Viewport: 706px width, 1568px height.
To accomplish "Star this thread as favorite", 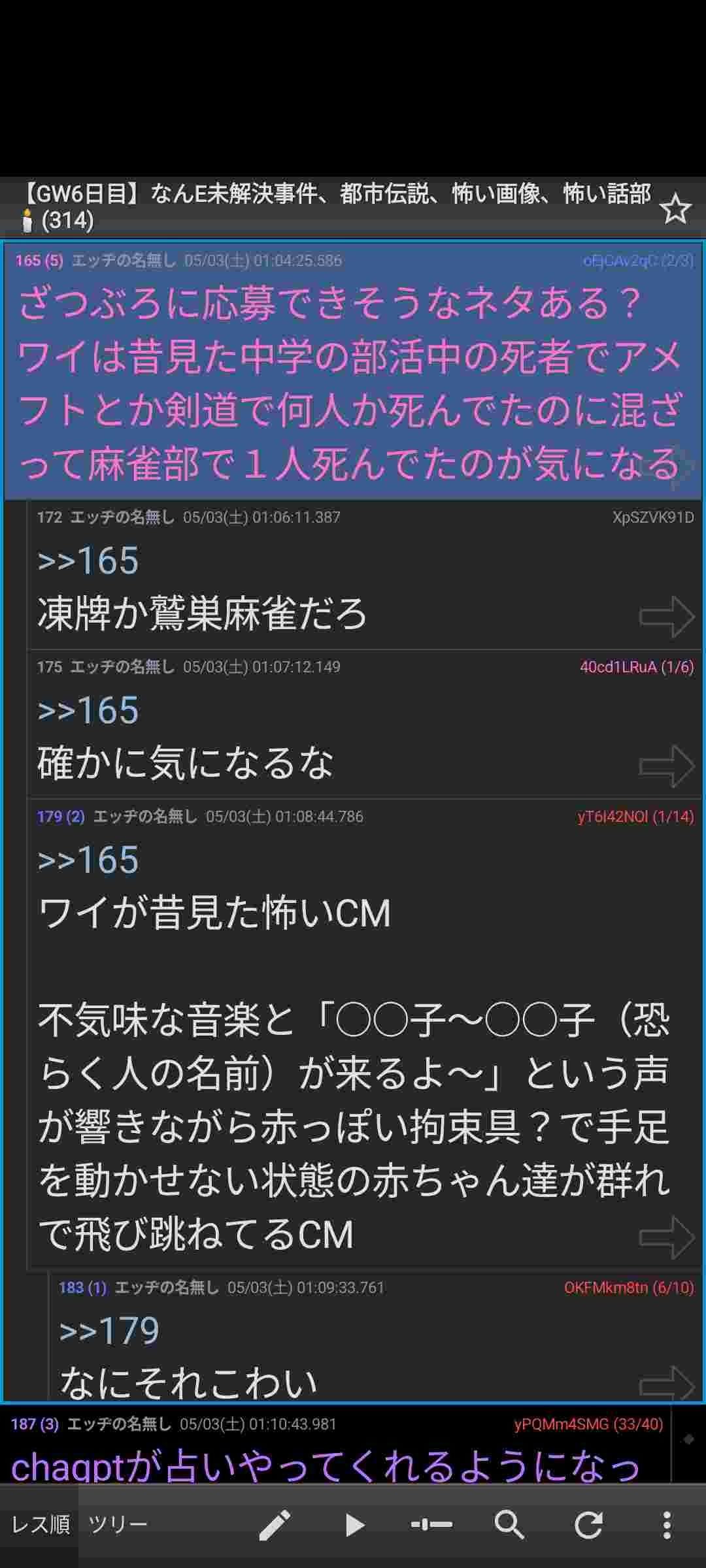I will (x=675, y=209).
